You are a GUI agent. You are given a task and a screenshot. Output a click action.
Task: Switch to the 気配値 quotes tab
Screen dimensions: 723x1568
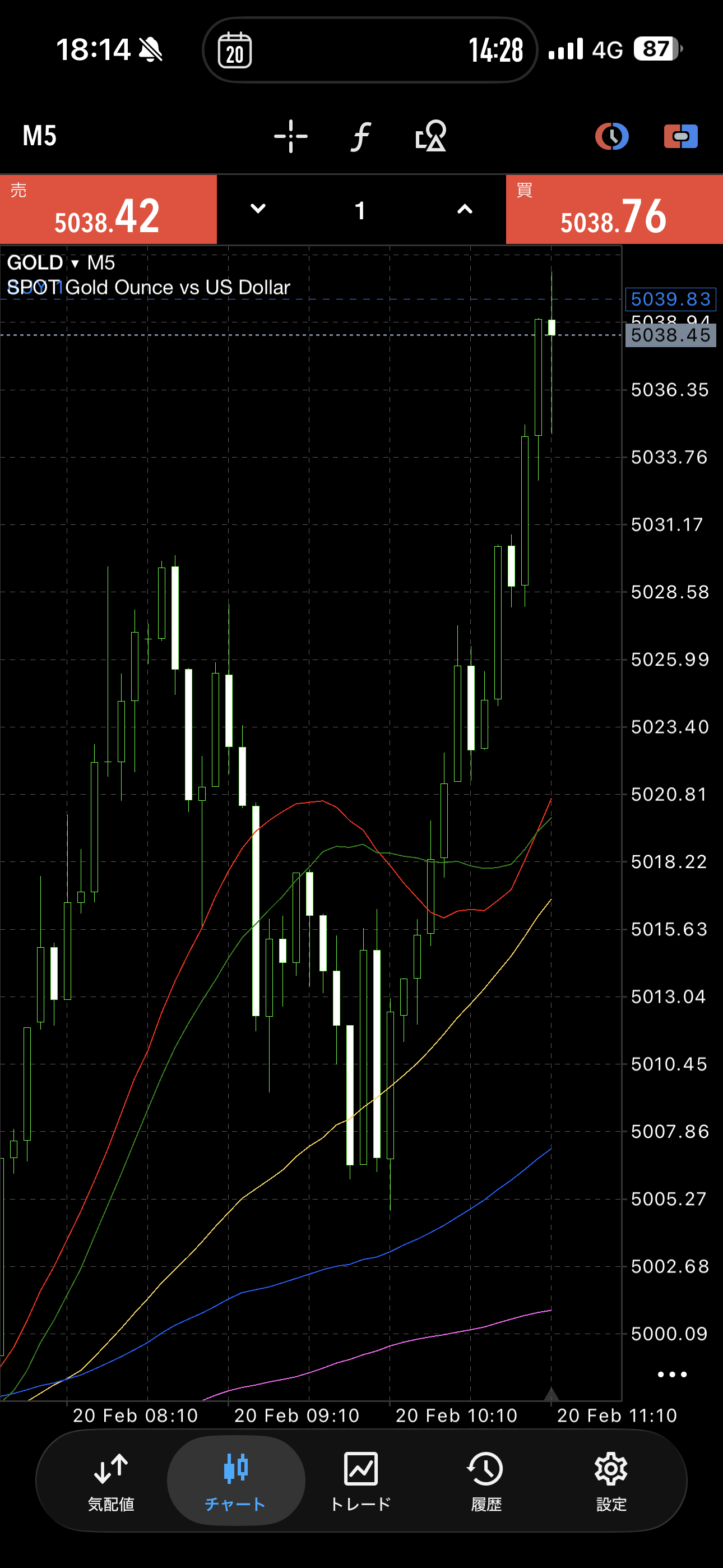111,1480
